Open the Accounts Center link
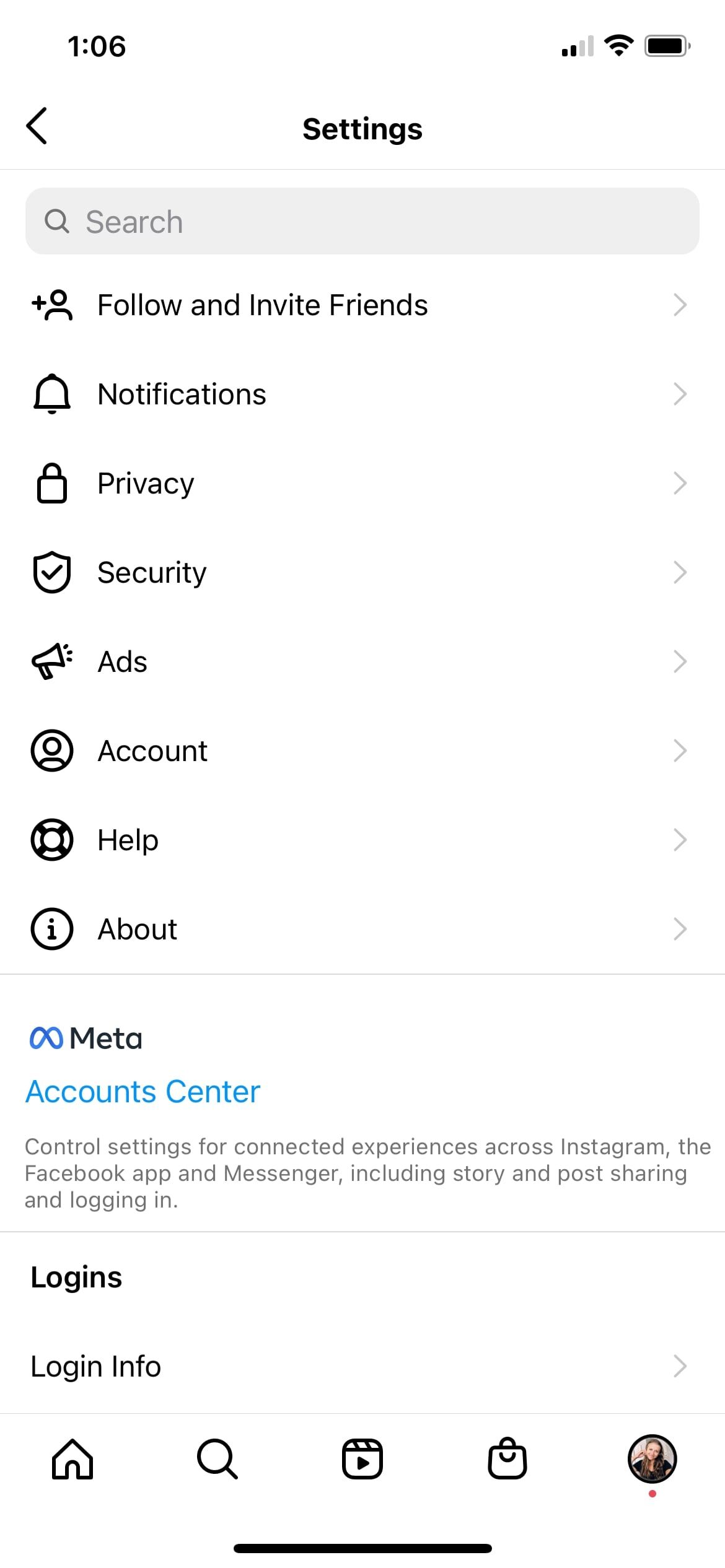Viewport: 725px width, 1568px height. [143, 1092]
